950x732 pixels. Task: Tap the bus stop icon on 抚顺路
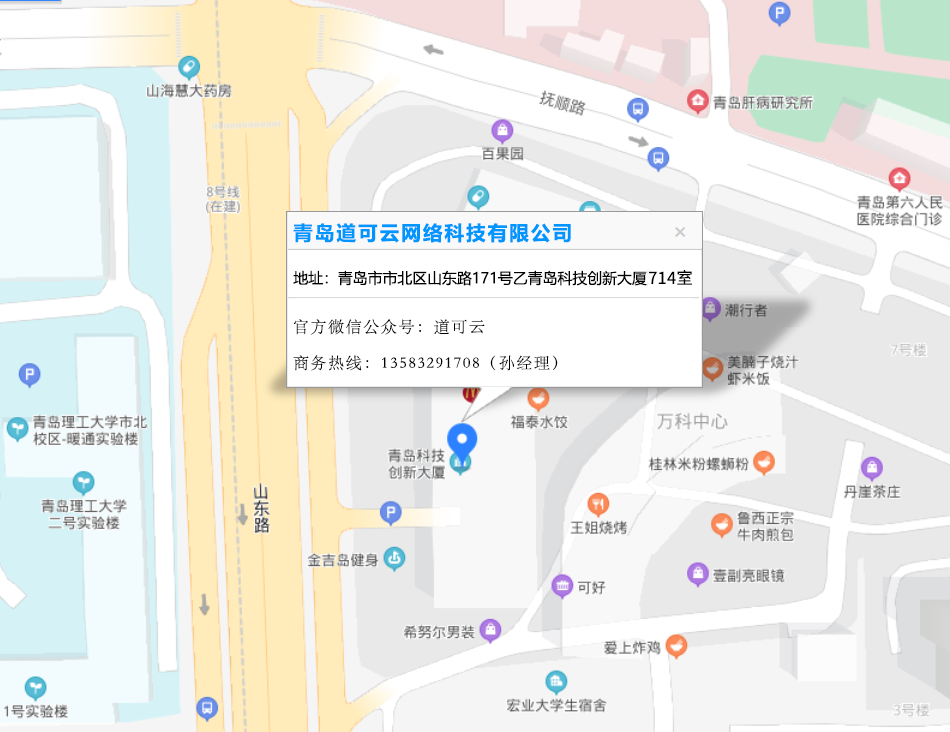click(x=637, y=108)
